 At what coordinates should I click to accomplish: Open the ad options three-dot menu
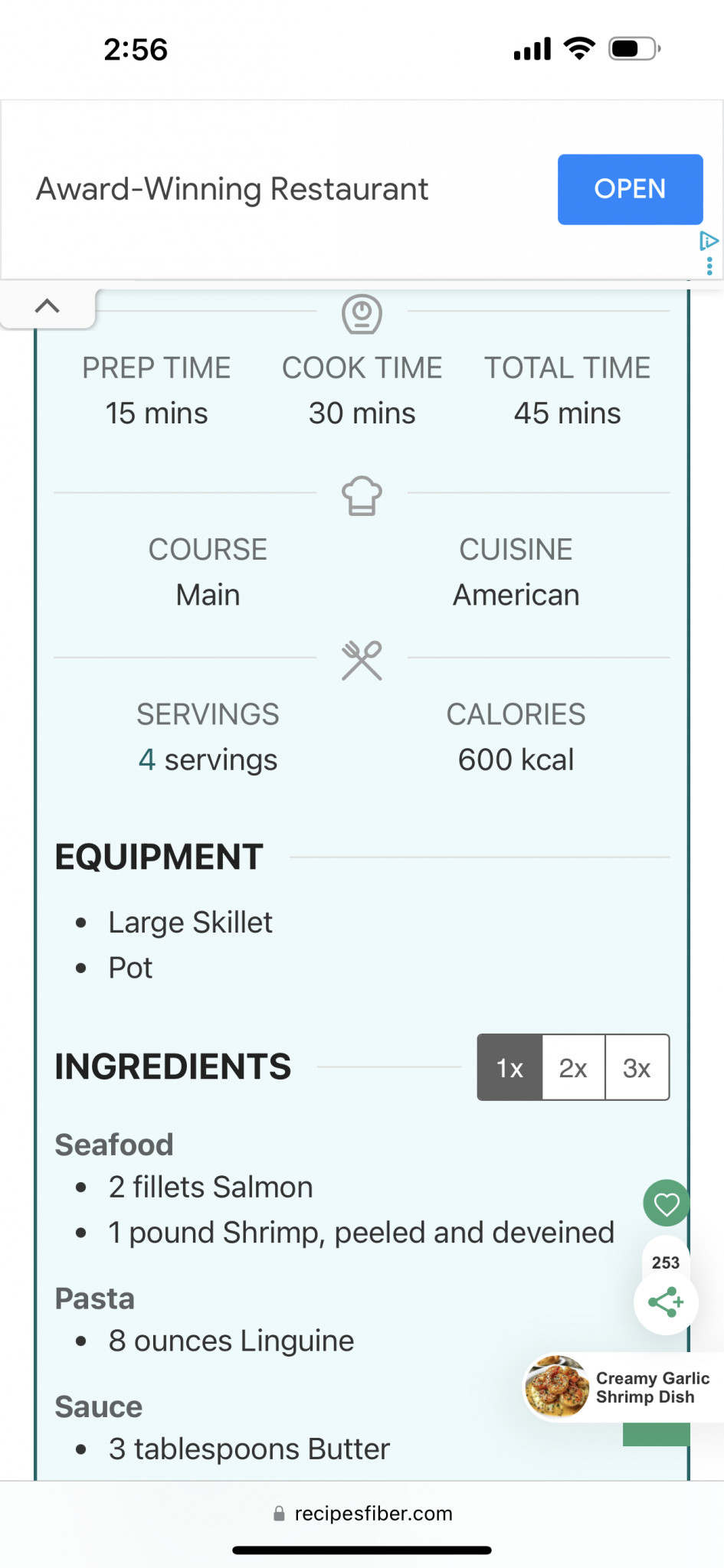click(709, 266)
